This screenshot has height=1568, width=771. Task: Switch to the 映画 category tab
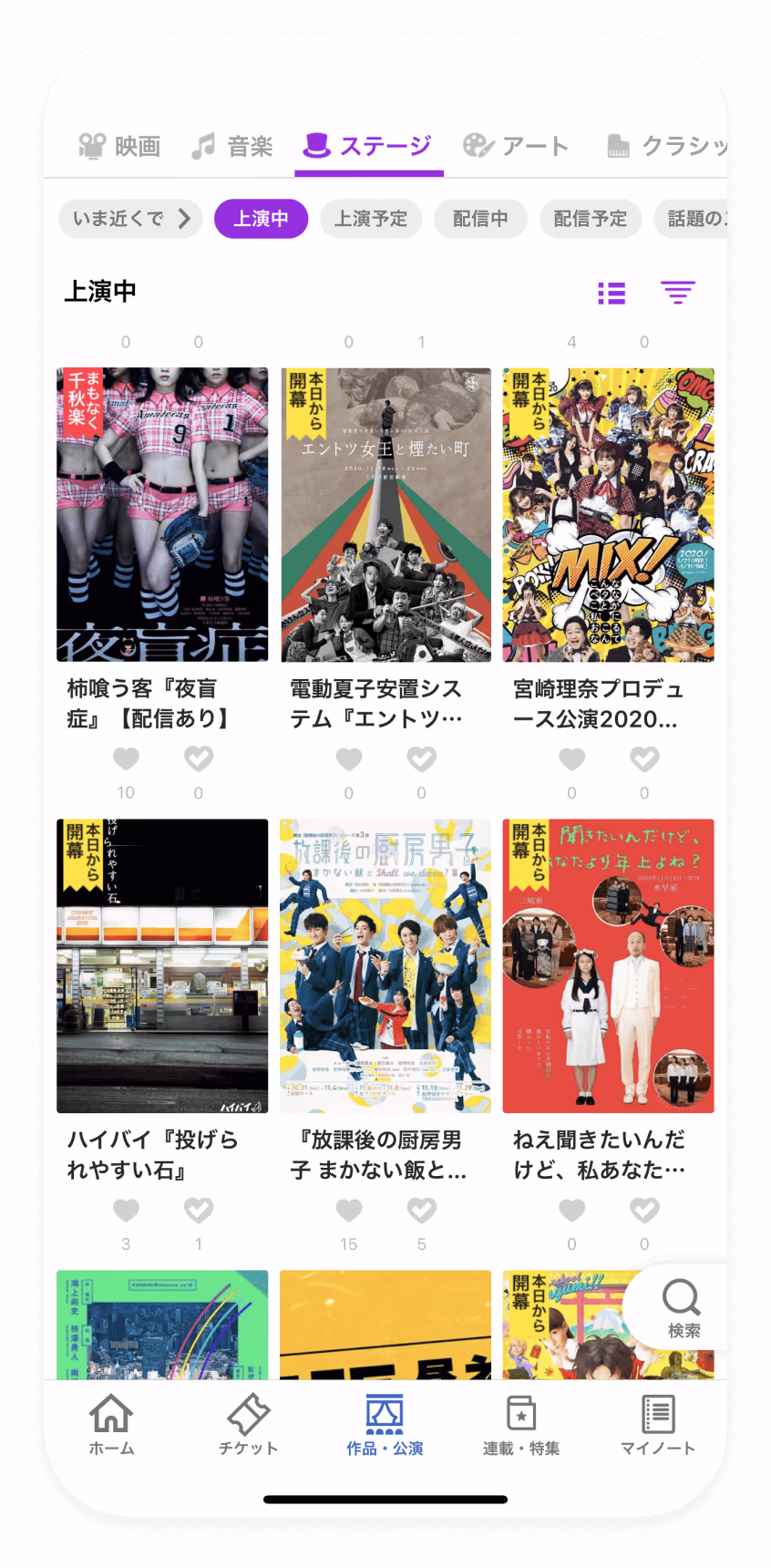119,146
